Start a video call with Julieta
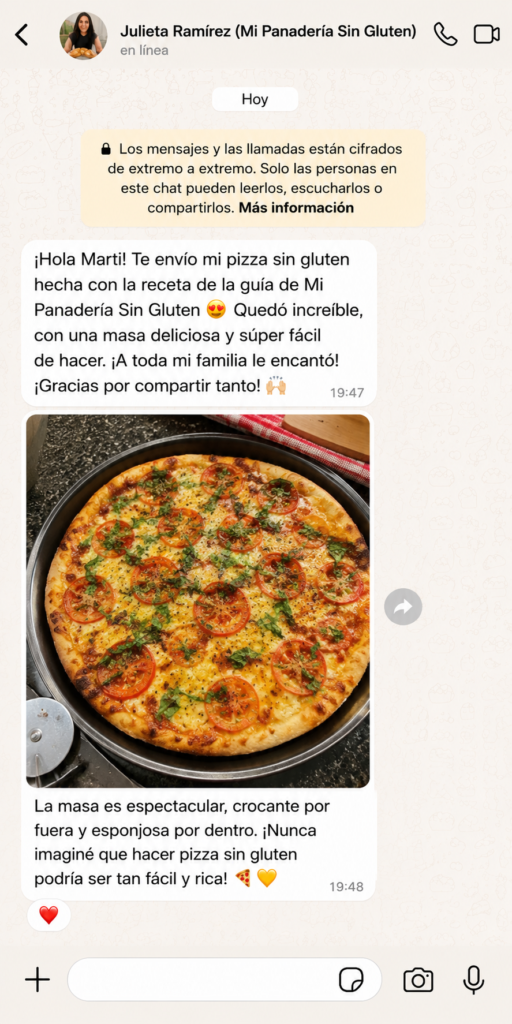This screenshot has width=512, height=1024. (487, 35)
